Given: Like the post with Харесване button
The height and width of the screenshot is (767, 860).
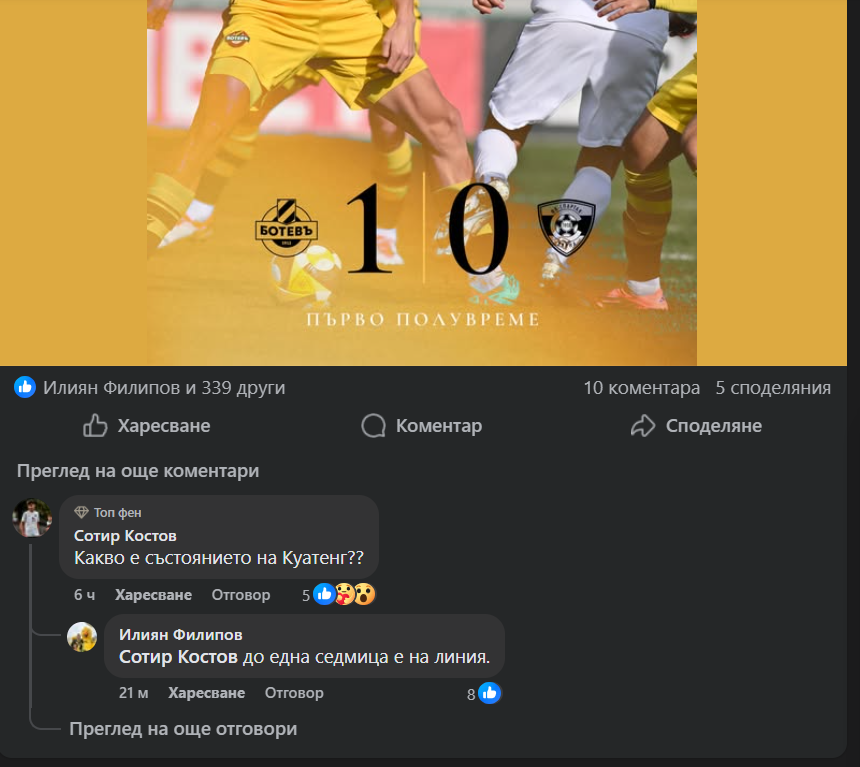Looking at the screenshot, I should [147, 426].
